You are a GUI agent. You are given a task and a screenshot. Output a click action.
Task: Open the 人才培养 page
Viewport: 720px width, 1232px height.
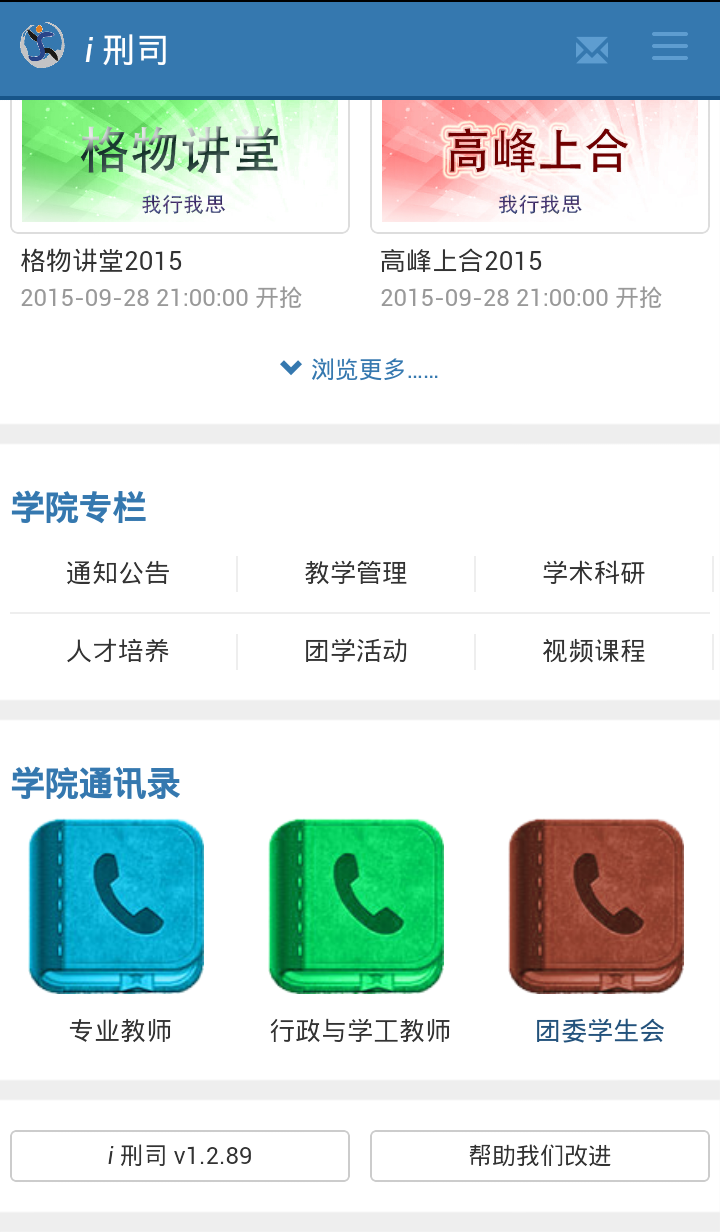[118, 651]
